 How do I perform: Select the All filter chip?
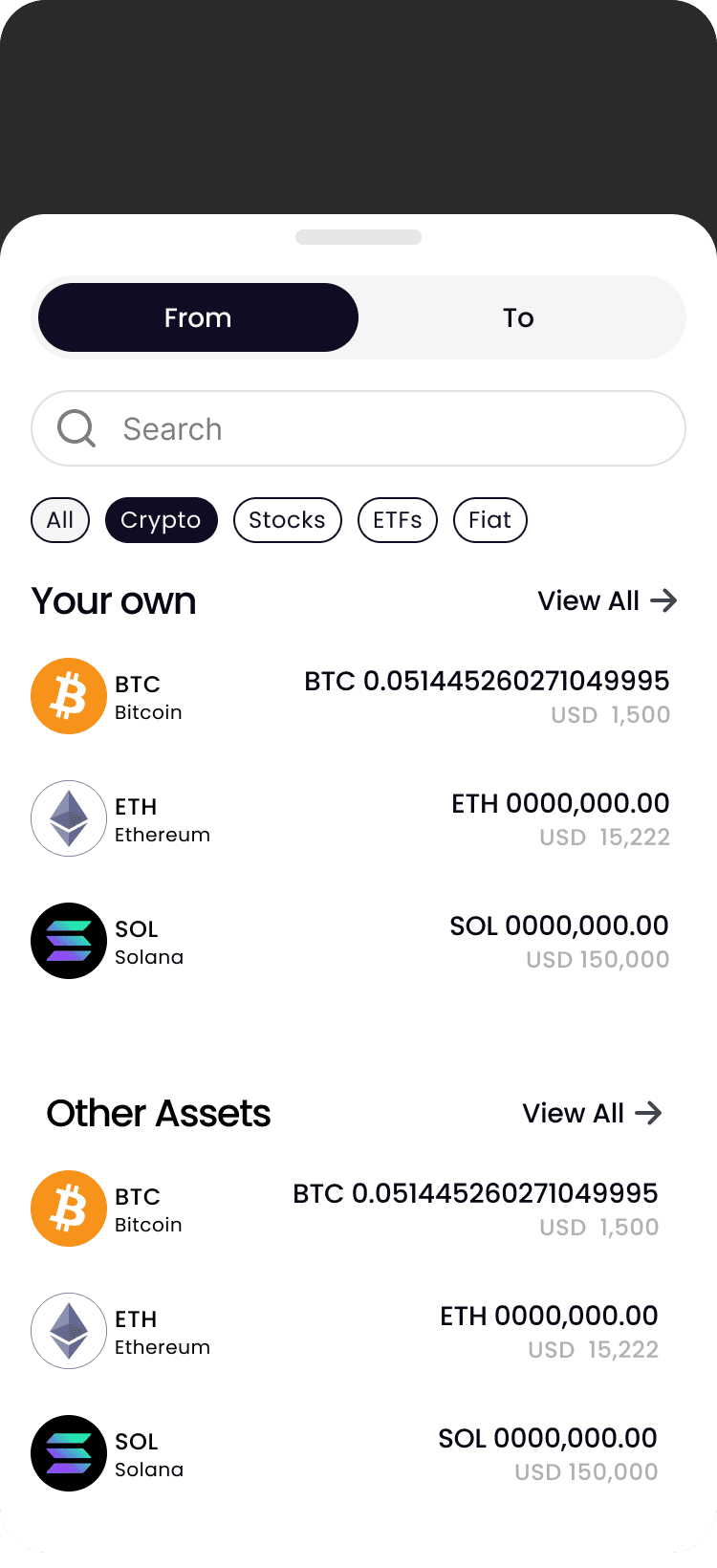(60, 520)
